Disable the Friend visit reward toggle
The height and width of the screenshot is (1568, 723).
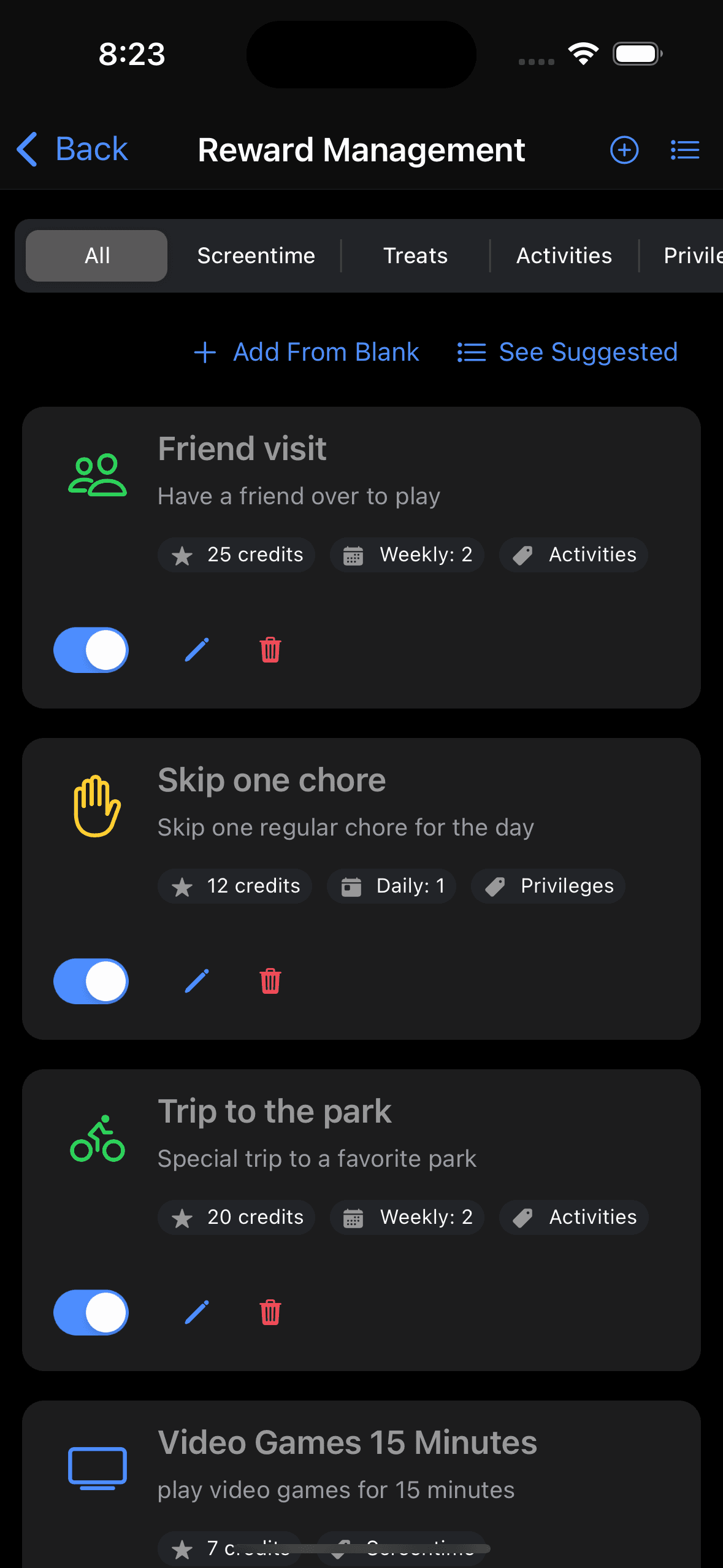pyautogui.click(x=91, y=650)
